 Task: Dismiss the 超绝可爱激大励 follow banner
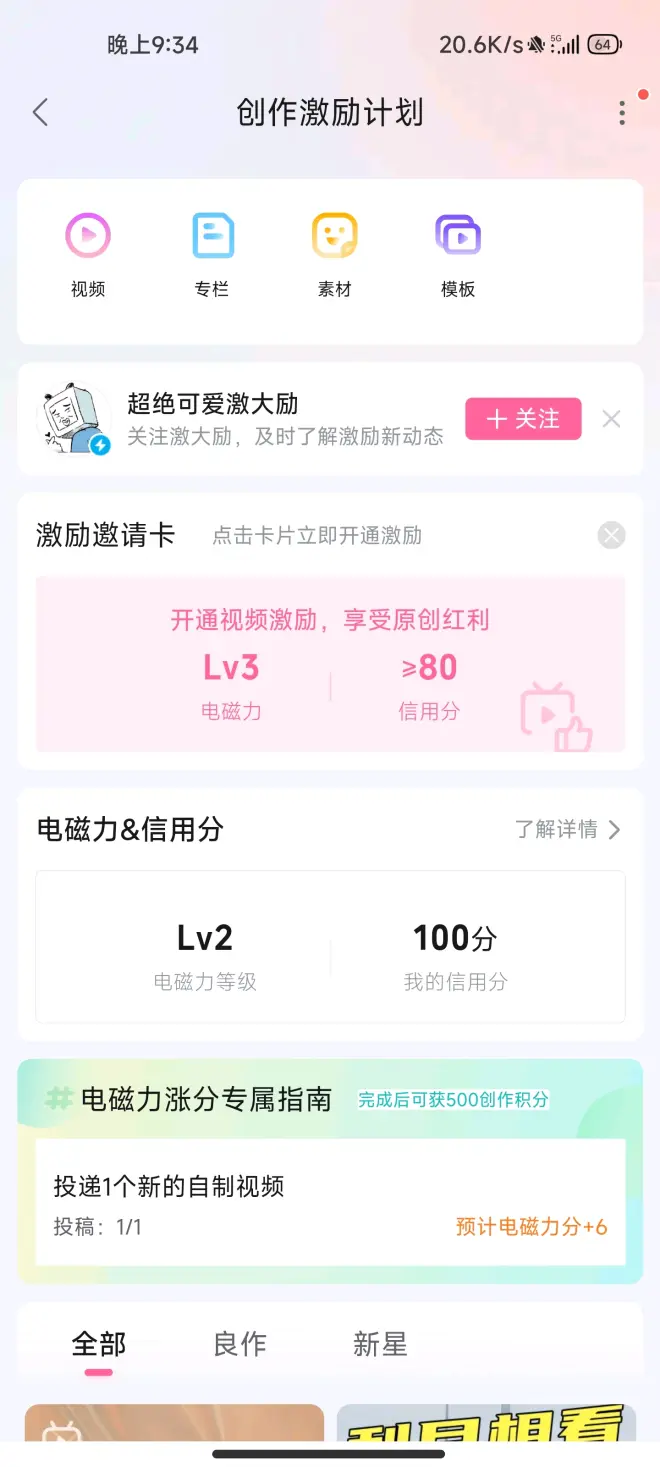(611, 419)
